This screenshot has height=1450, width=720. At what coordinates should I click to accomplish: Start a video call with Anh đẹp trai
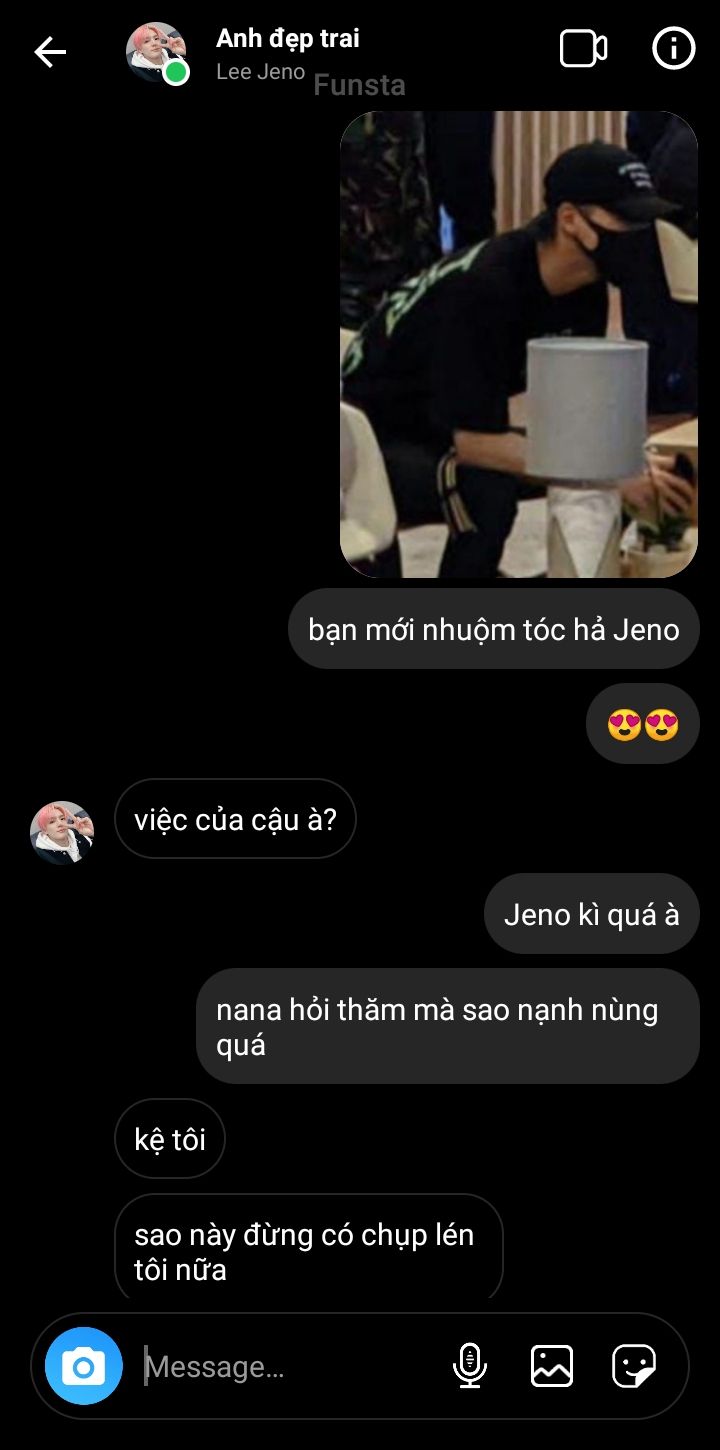(x=583, y=48)
